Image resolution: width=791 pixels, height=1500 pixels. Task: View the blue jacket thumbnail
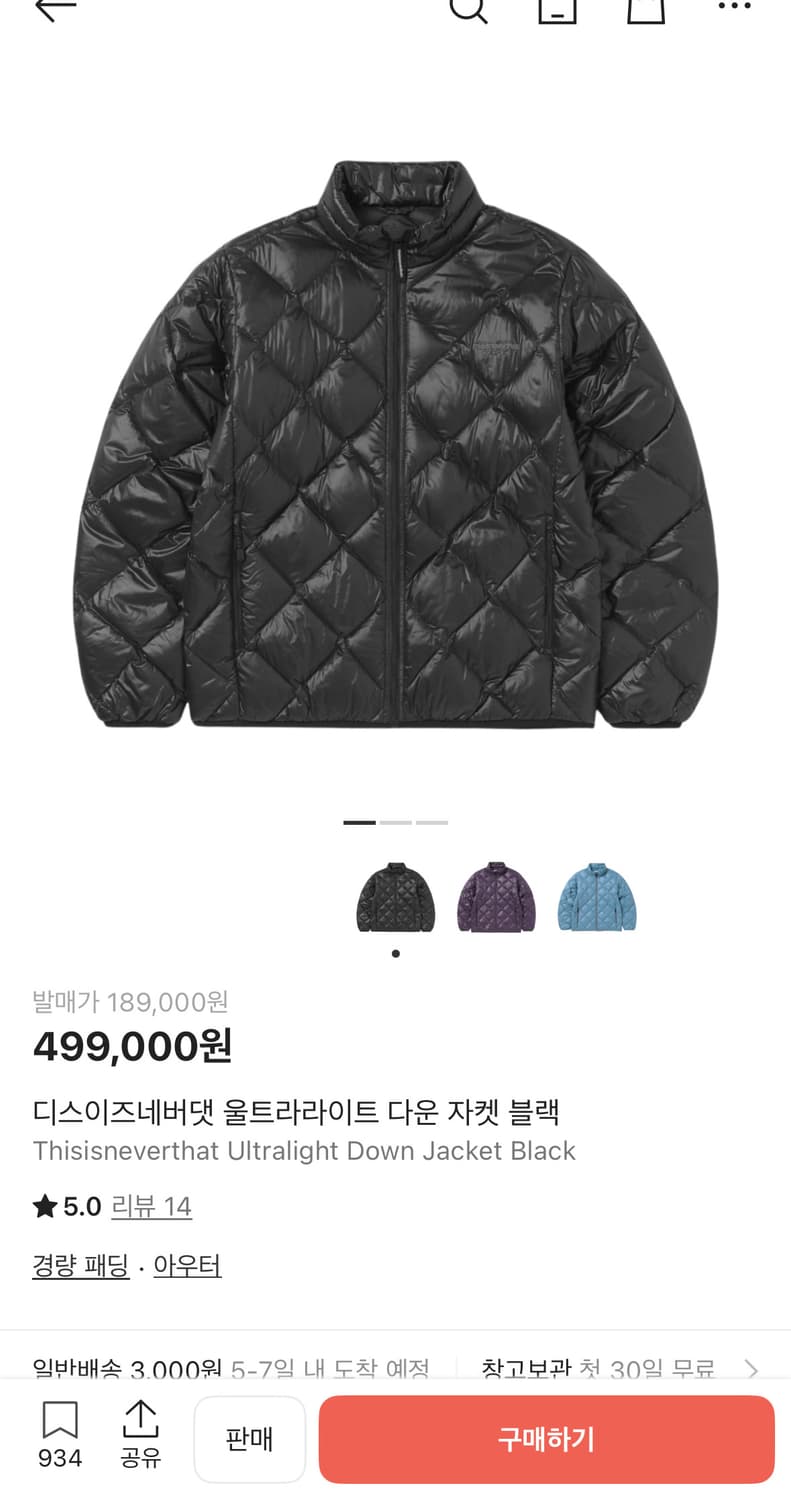pyautogui.click(x=596, y=897)
